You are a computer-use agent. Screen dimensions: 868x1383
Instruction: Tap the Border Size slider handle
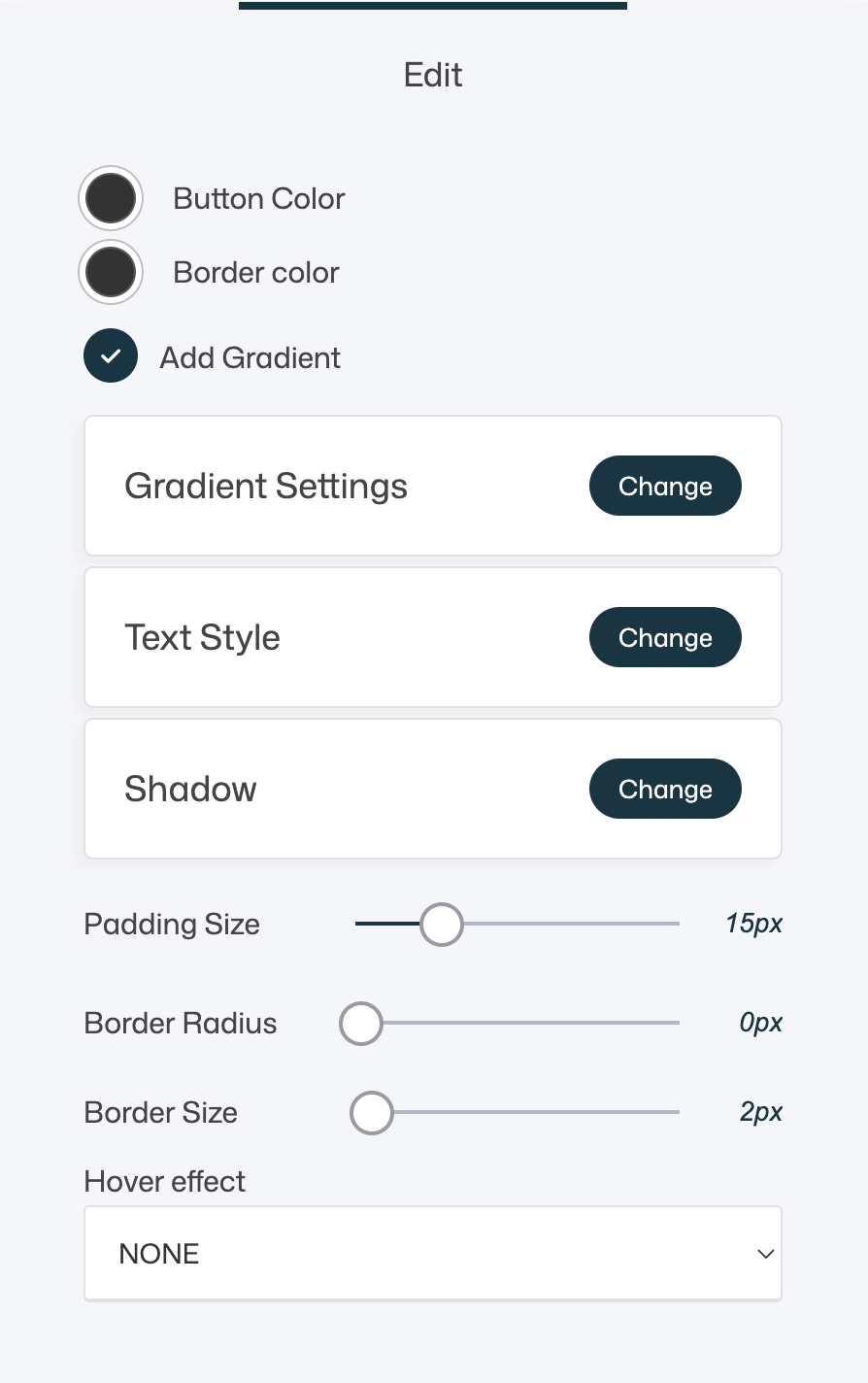pyautogui.click(x=371, y=1113)
